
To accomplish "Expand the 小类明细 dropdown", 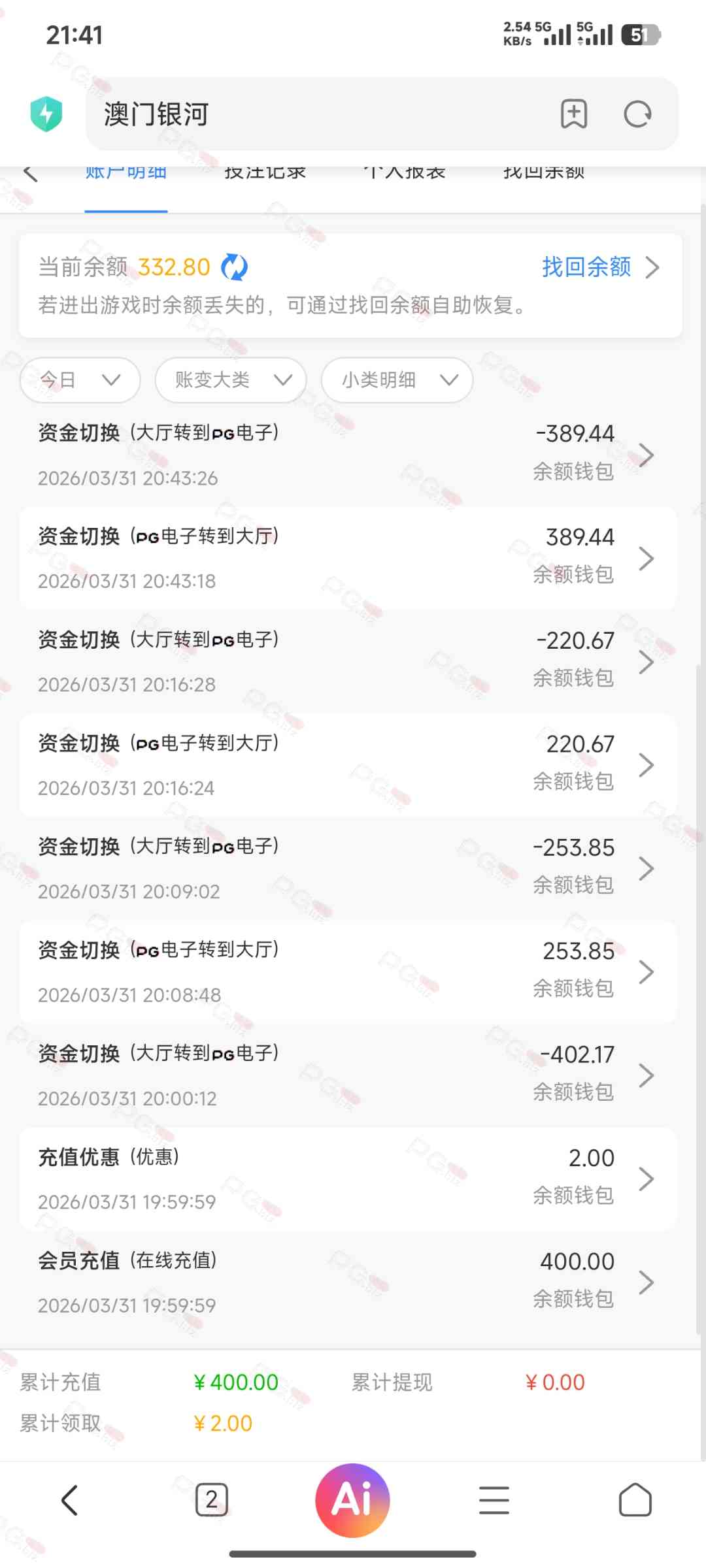I will (397, 380).
